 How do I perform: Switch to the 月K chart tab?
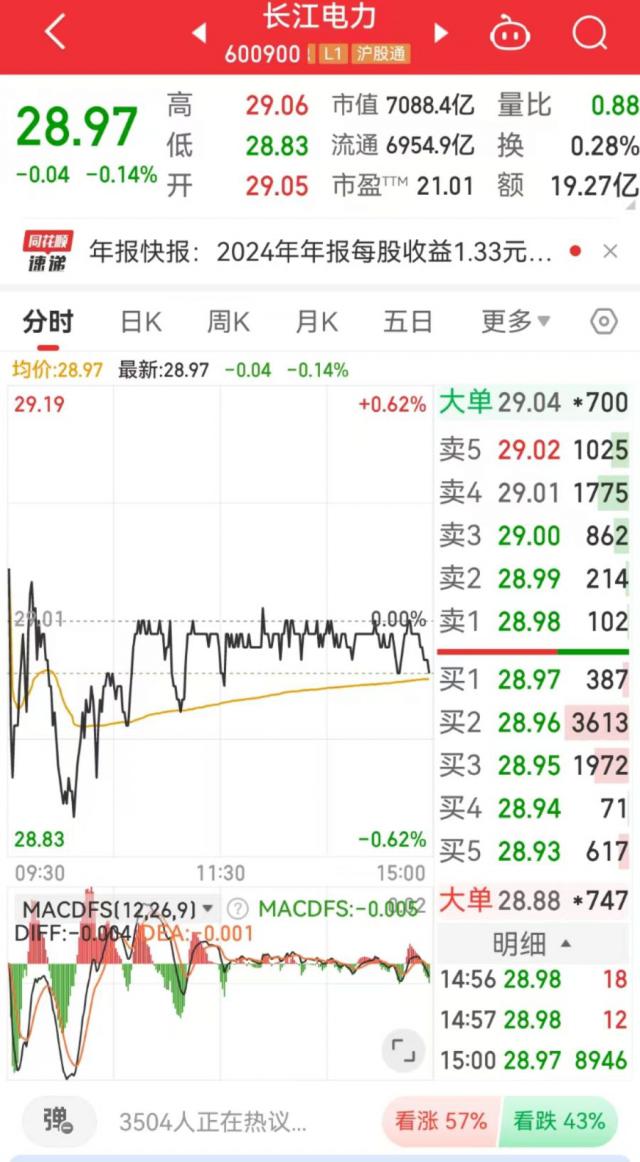pyautogui.click(x=316, y=322)
